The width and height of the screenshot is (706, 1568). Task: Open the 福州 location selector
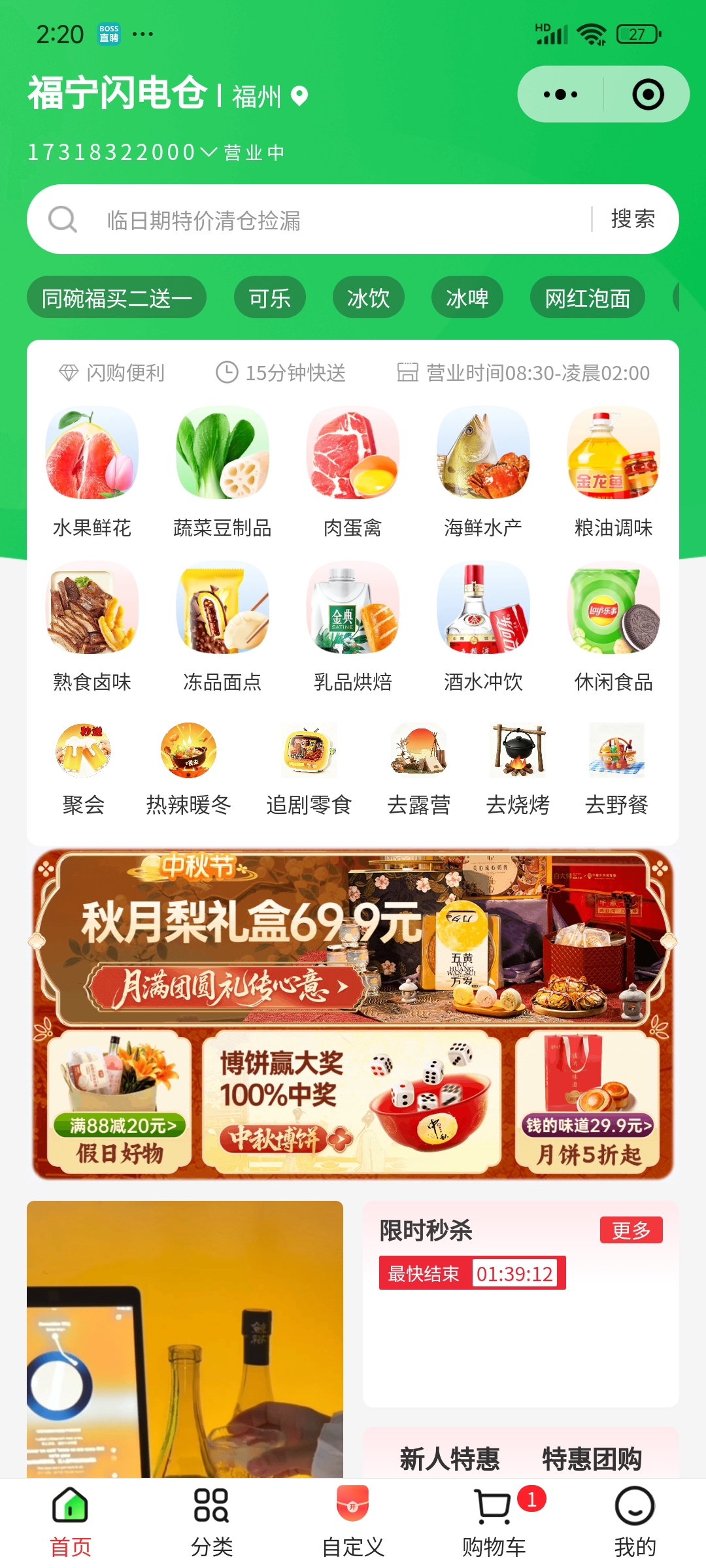pyautogui.click(x=269, y=97)
